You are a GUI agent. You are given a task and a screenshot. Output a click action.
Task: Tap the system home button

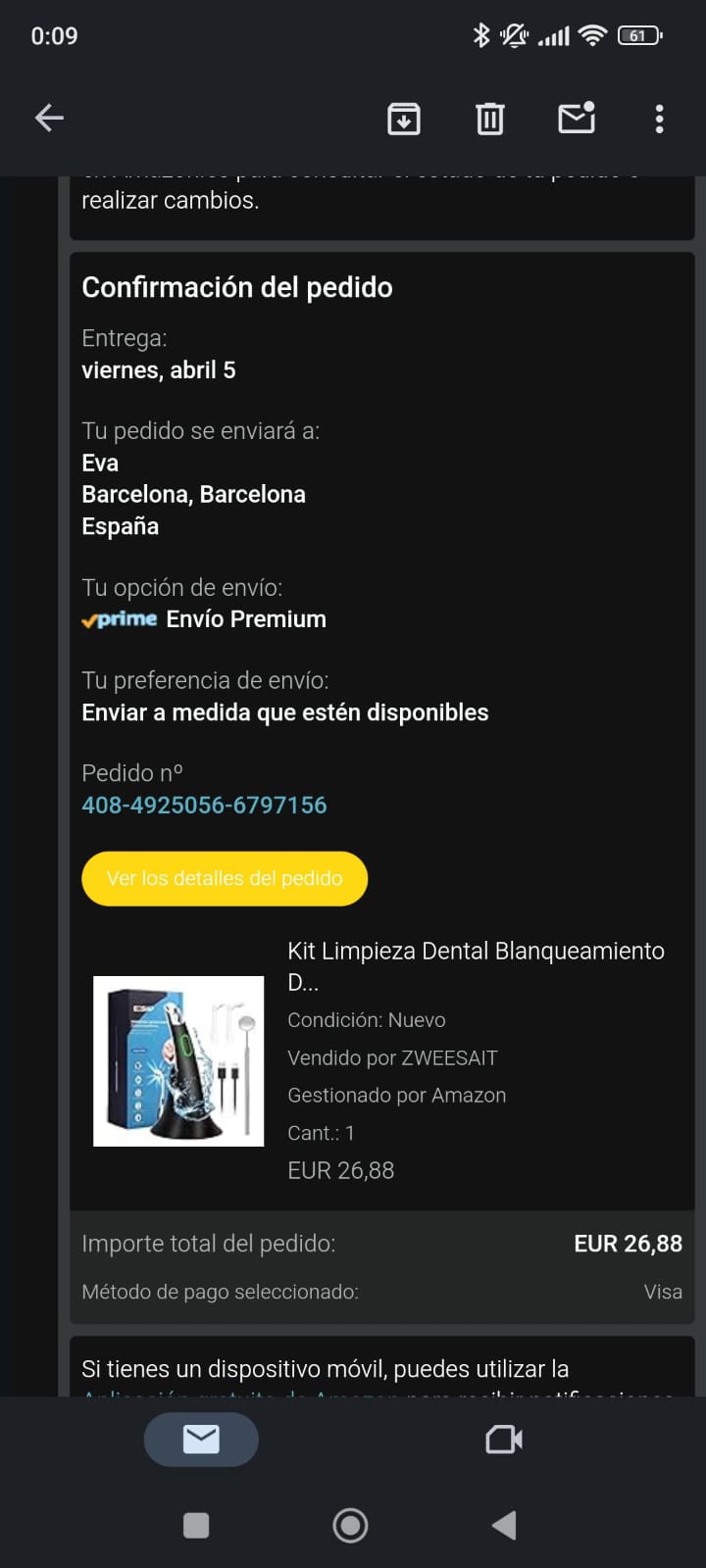point(350,1525)
